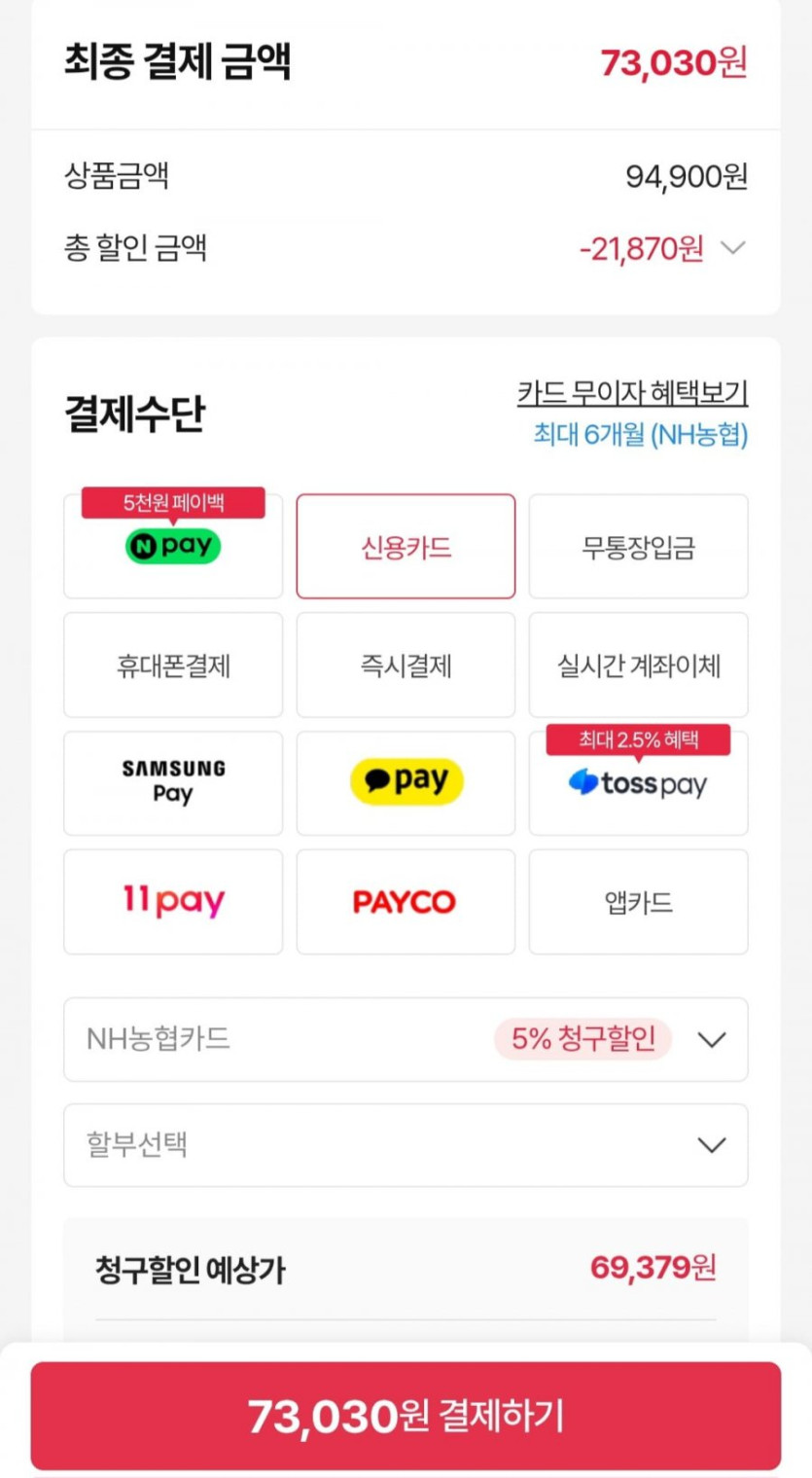The image size is (812, 1478).
Task: Open the 카드 무이자 혜택보기 link
Action: tap(632, 394)
